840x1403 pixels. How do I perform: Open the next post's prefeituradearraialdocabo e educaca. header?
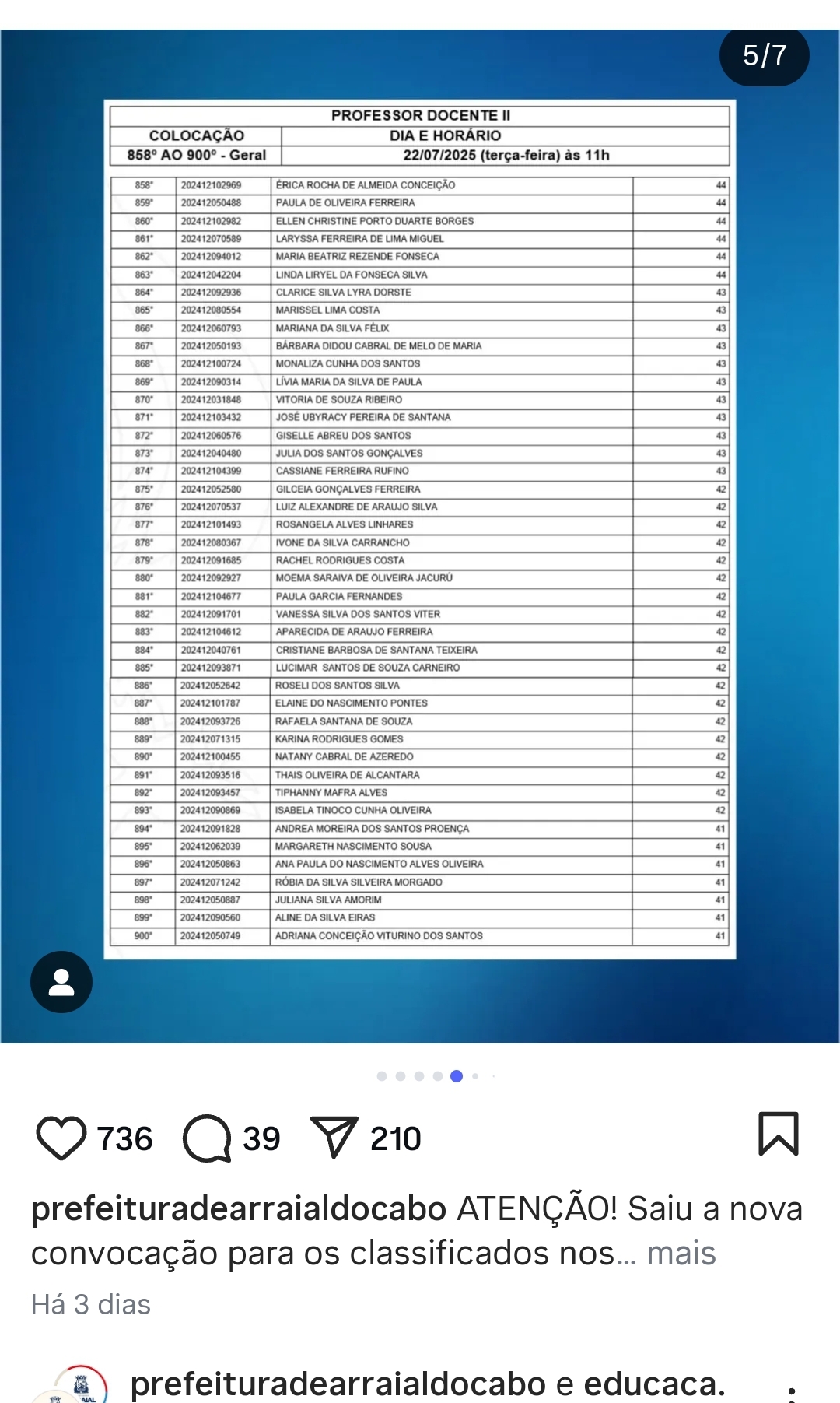tap(427, 1384)
